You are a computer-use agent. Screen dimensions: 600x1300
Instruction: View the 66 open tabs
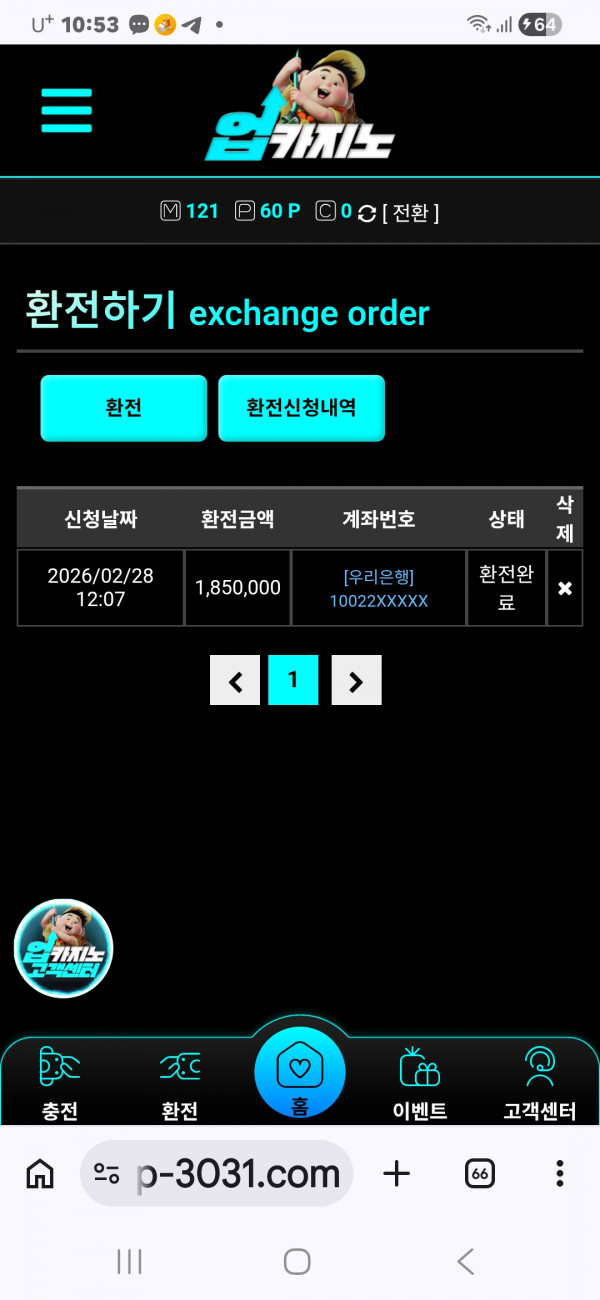point(480,1173)
